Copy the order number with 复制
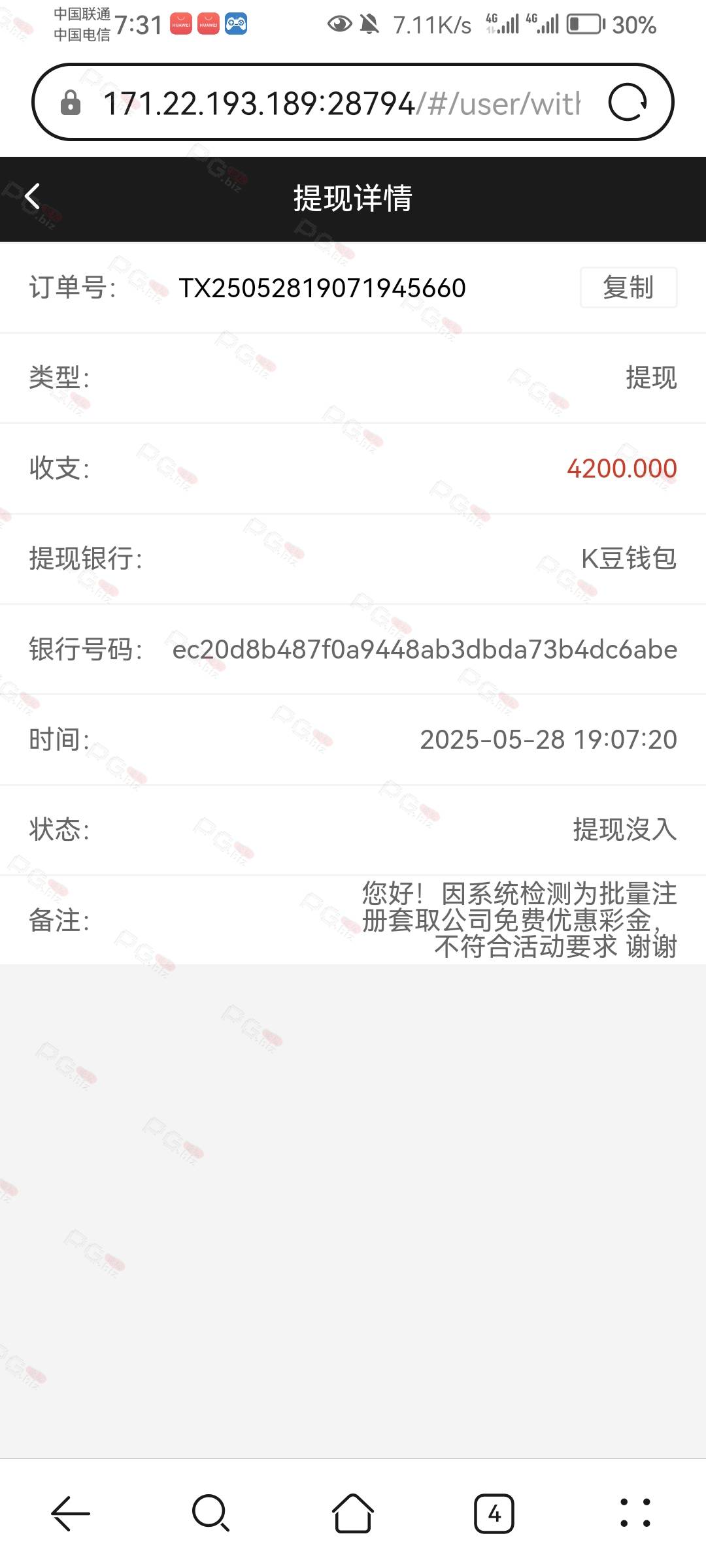 pos(628,287)
